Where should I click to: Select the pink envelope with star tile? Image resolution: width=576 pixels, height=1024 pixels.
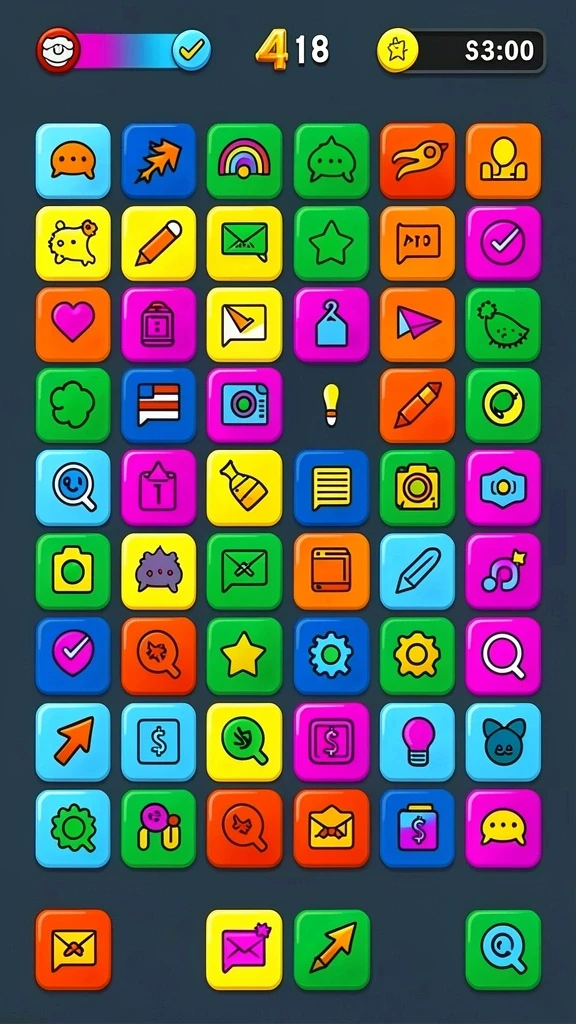click(x=244, y=950)
